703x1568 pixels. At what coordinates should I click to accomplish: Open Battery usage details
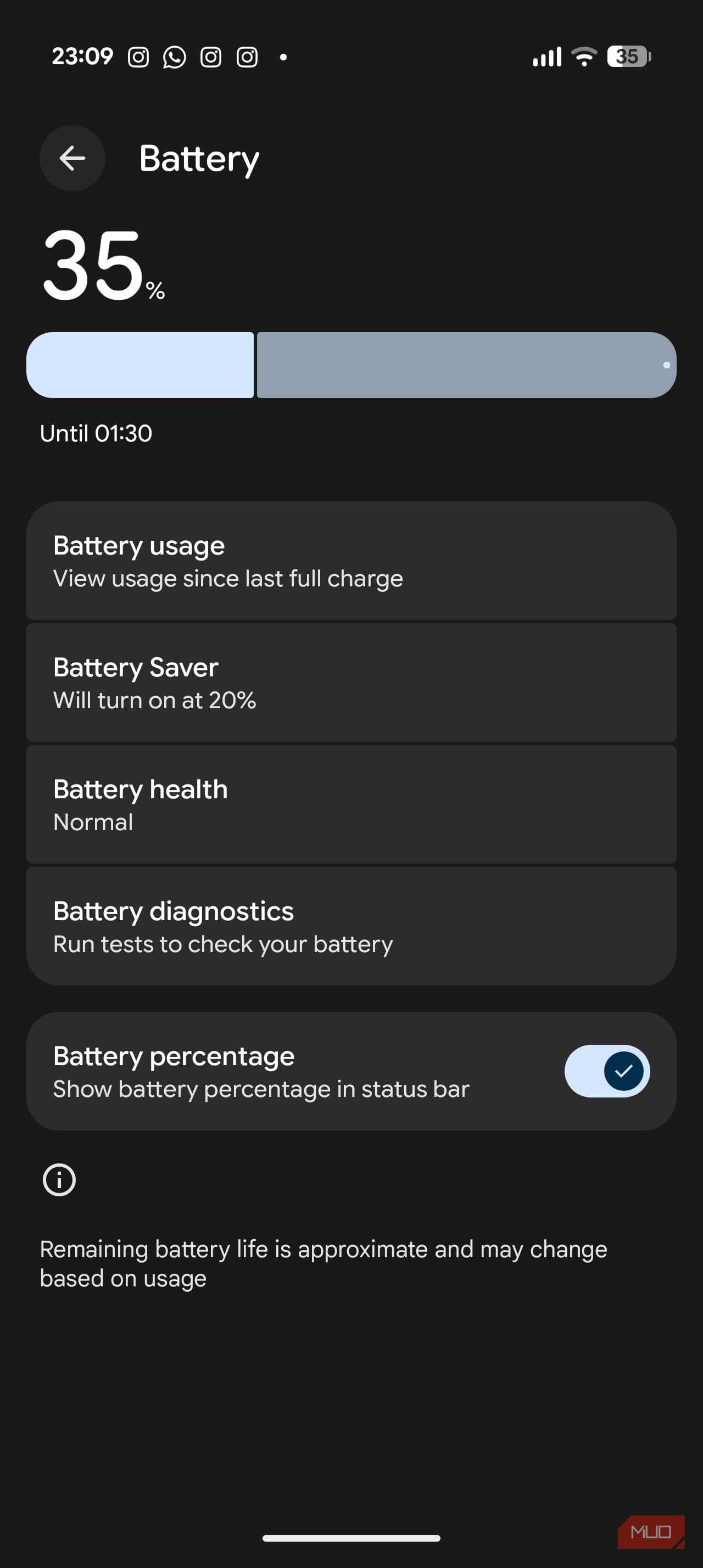click(351, 560)
